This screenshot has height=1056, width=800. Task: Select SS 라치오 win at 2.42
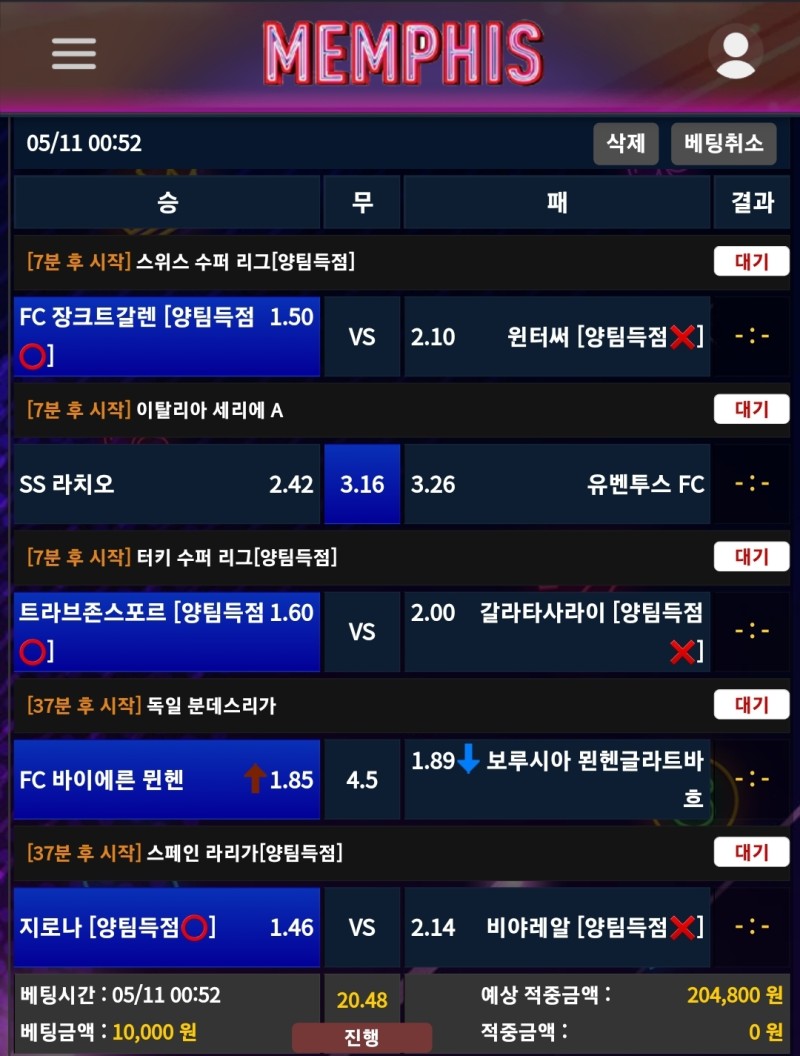(167, 484)
